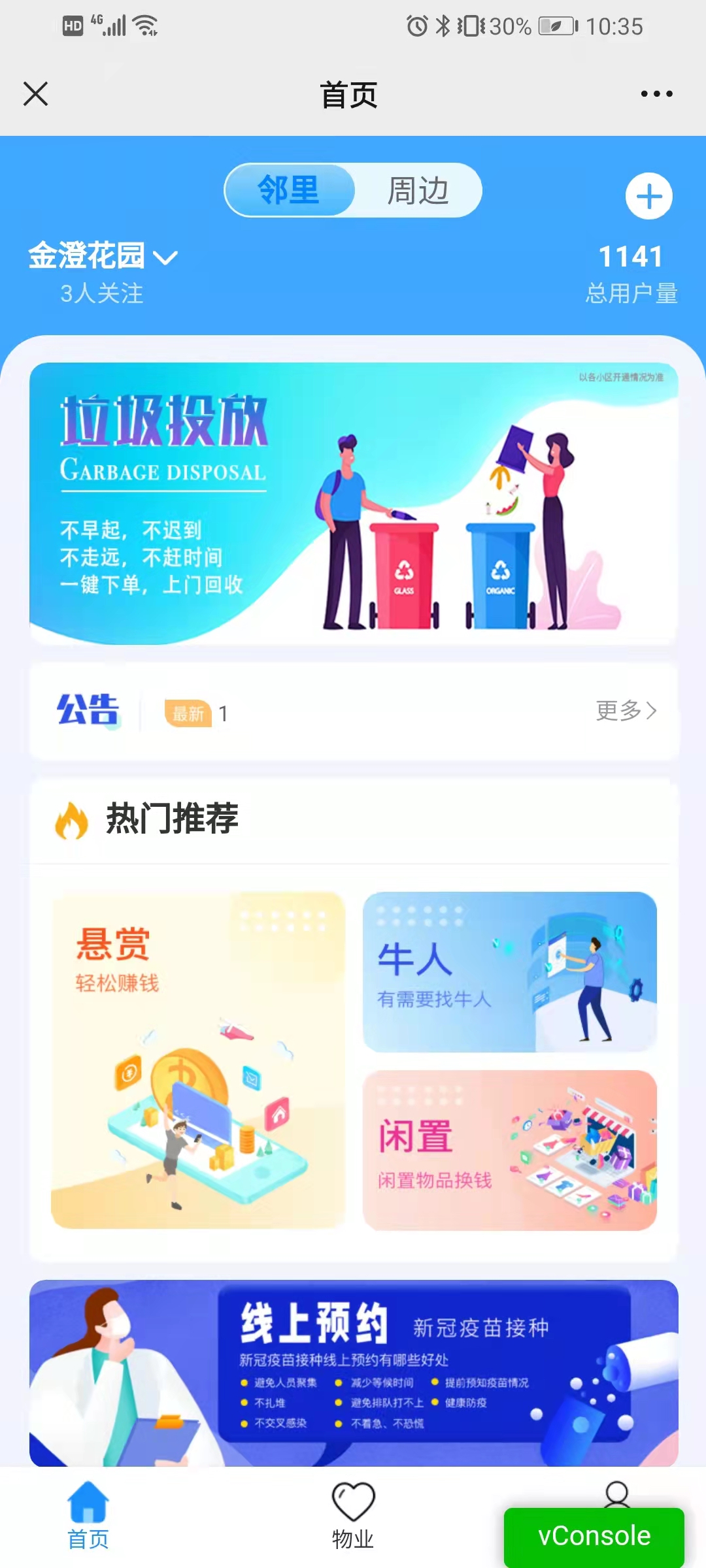
Task: Open the 线上预约 vaccine booking banner
Action: pyautogui.click(x=353, y=1372)
